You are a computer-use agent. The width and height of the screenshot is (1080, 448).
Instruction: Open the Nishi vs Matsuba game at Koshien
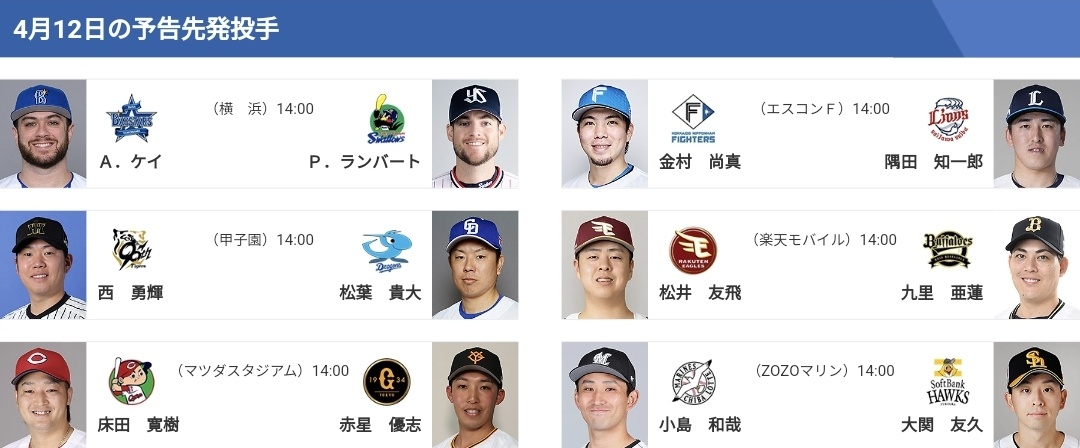pos(259,265)
